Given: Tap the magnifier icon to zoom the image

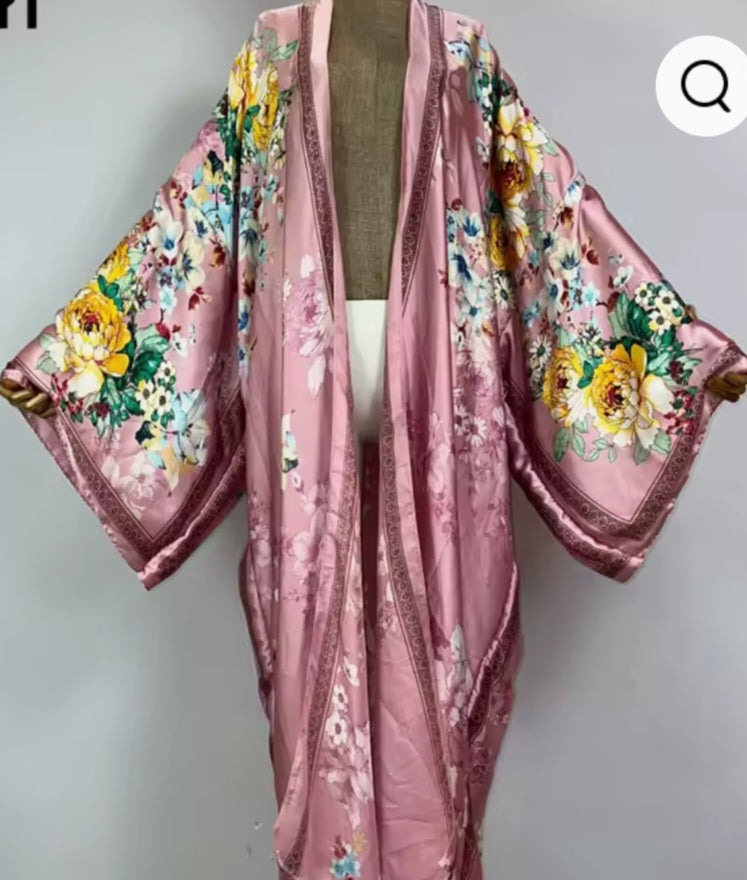Looking at the screenshot, I should pyautogui.click(x=704, y=87).
